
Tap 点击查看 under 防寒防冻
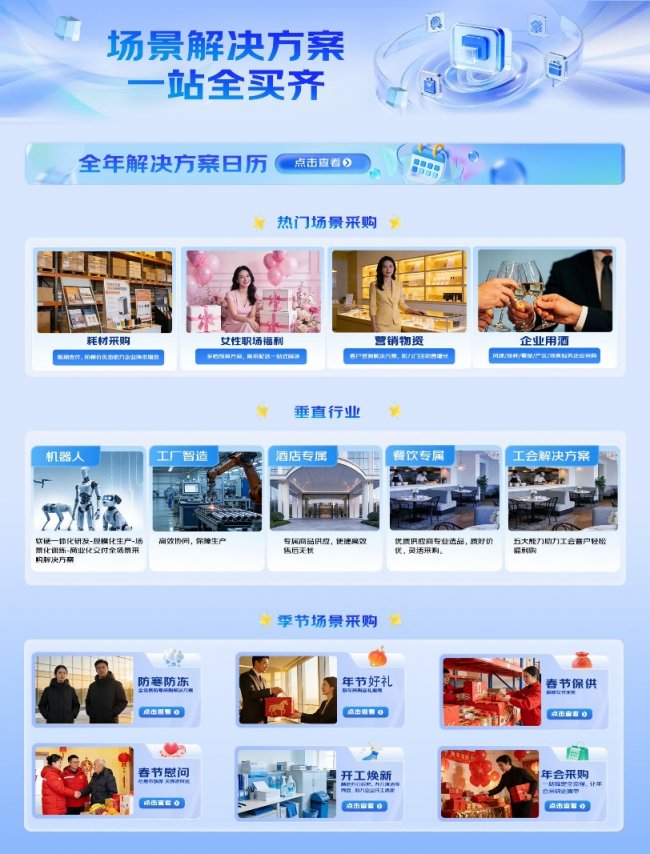tap(162, 712)
